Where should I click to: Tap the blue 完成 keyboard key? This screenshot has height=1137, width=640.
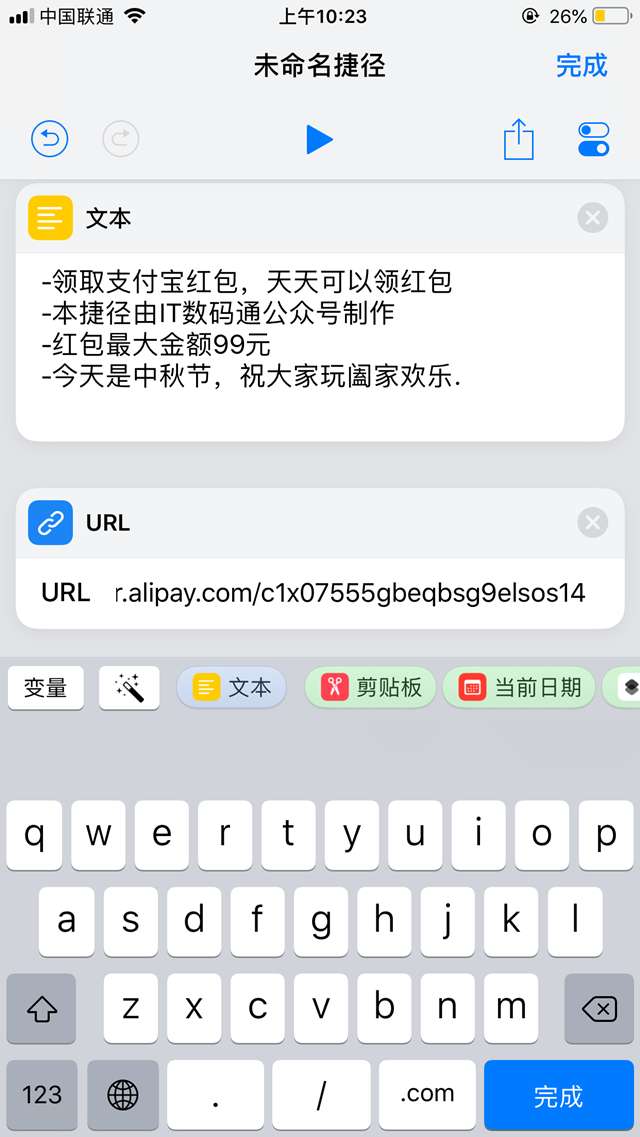tap(558, 1096)
